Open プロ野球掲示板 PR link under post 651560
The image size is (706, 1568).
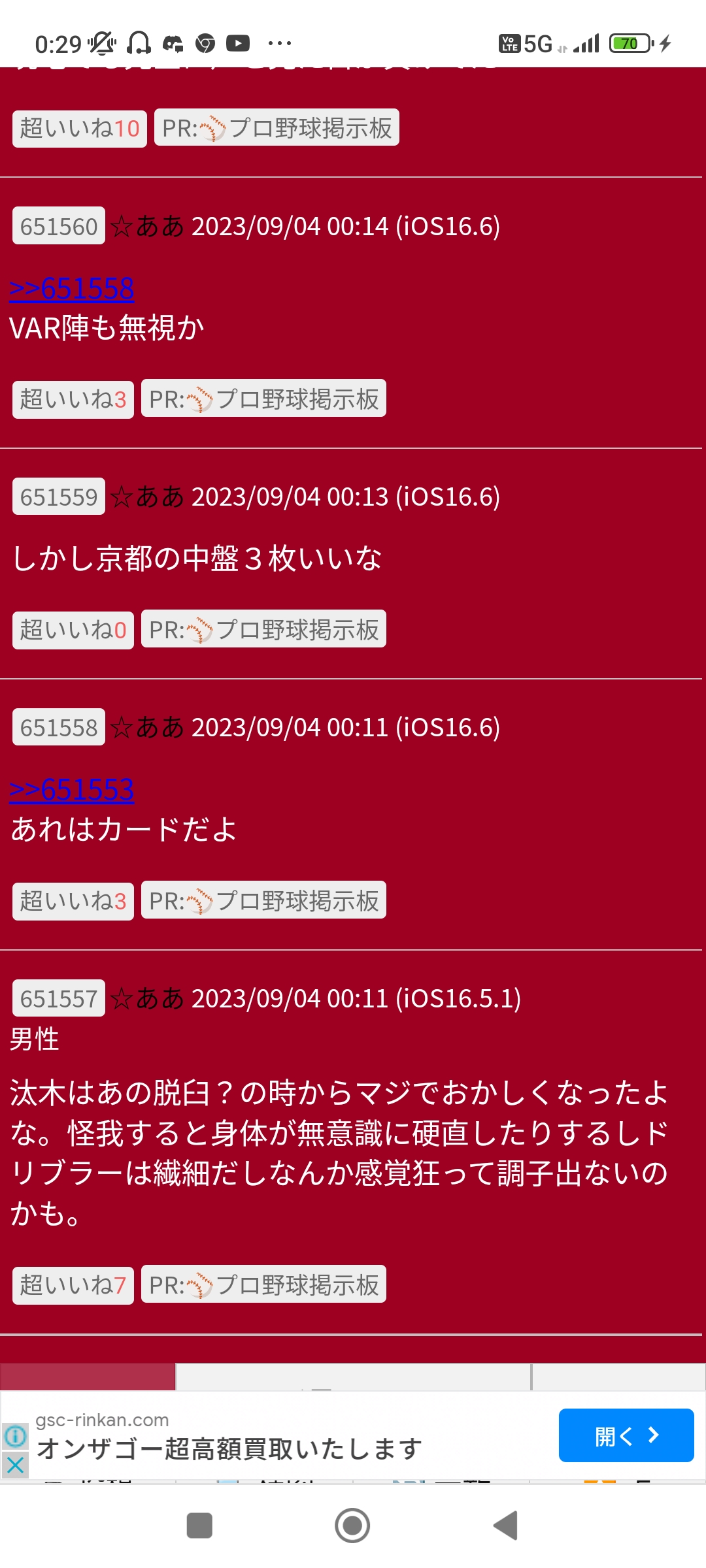(263, 399)
